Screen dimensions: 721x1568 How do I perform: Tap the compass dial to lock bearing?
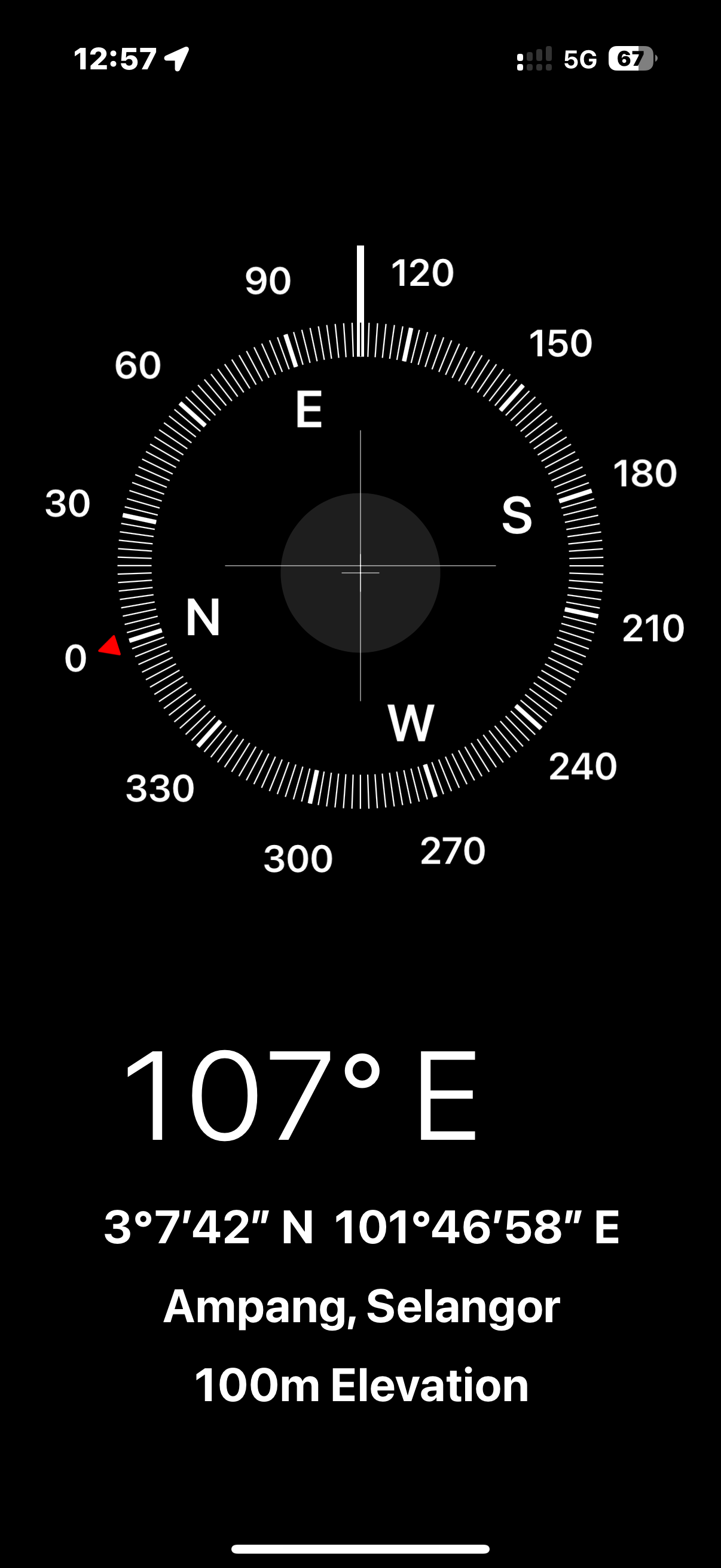(360, 566)
